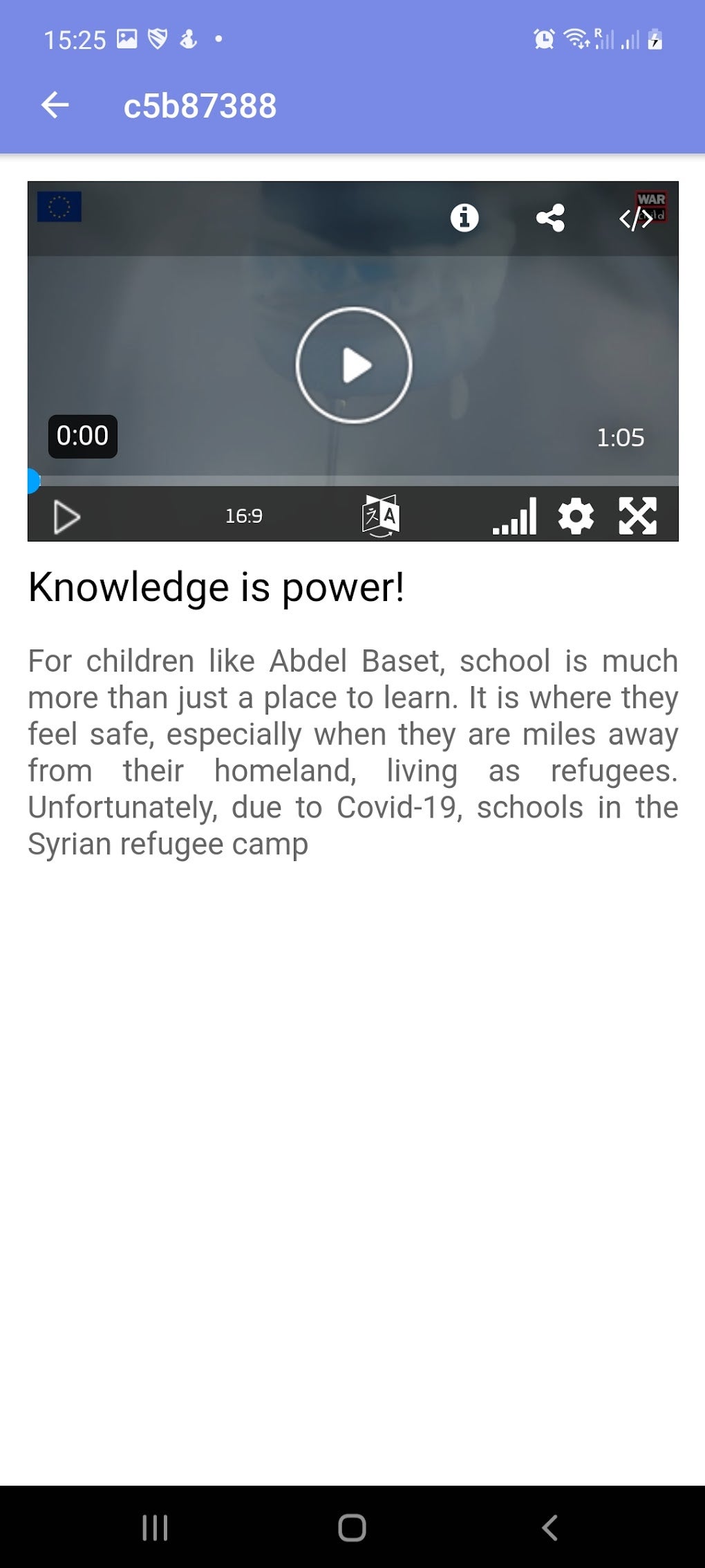Tap the system home button

352,1527
